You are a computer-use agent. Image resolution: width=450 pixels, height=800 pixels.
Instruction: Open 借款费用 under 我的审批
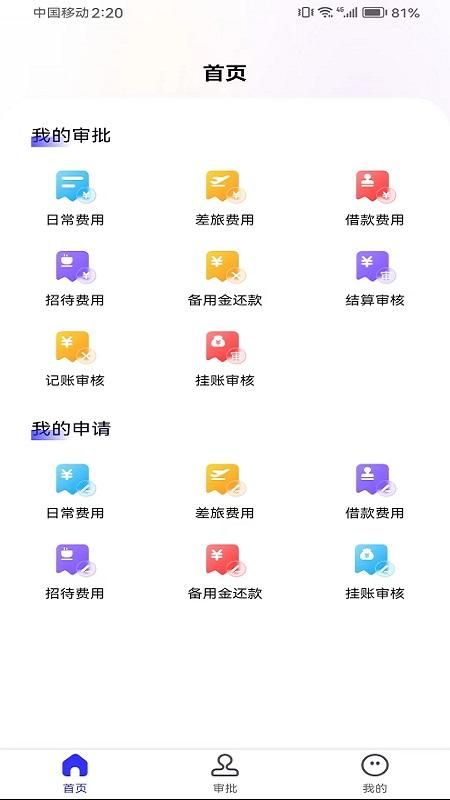374,198
